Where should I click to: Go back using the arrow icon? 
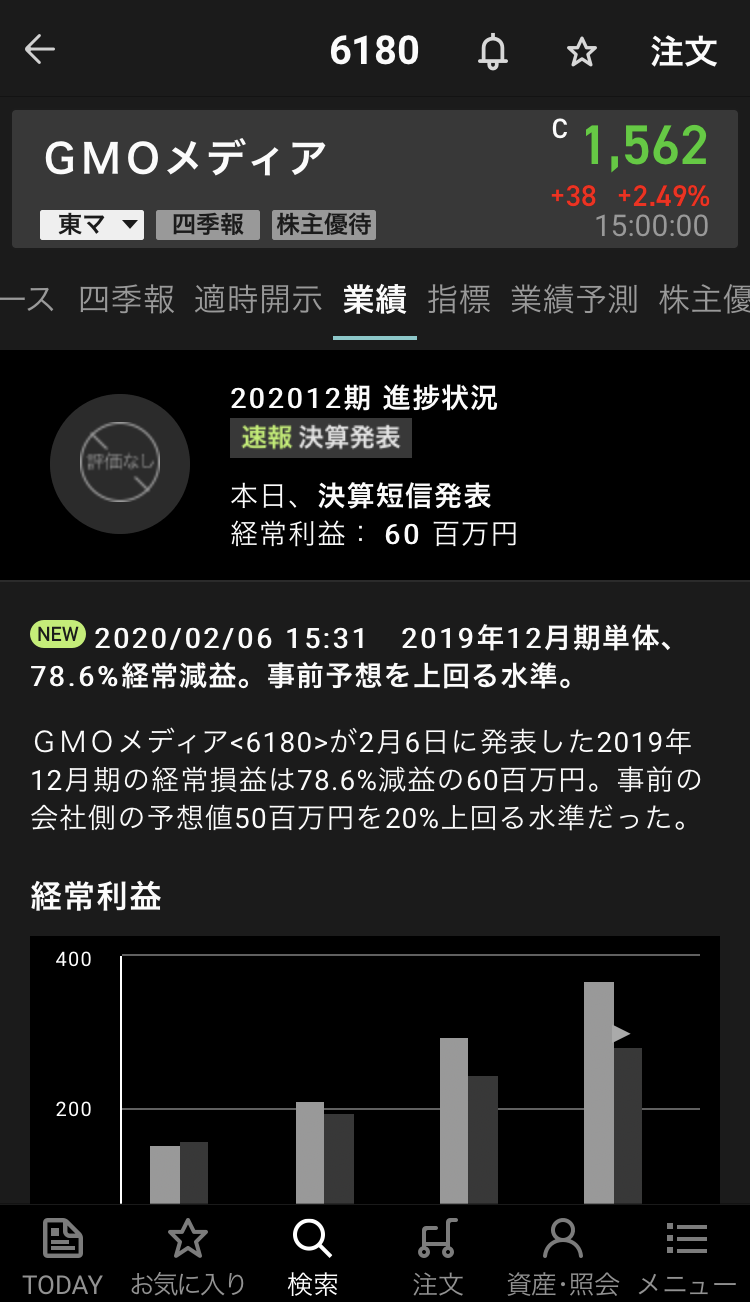pyautogui.click(x=40, y=50)
